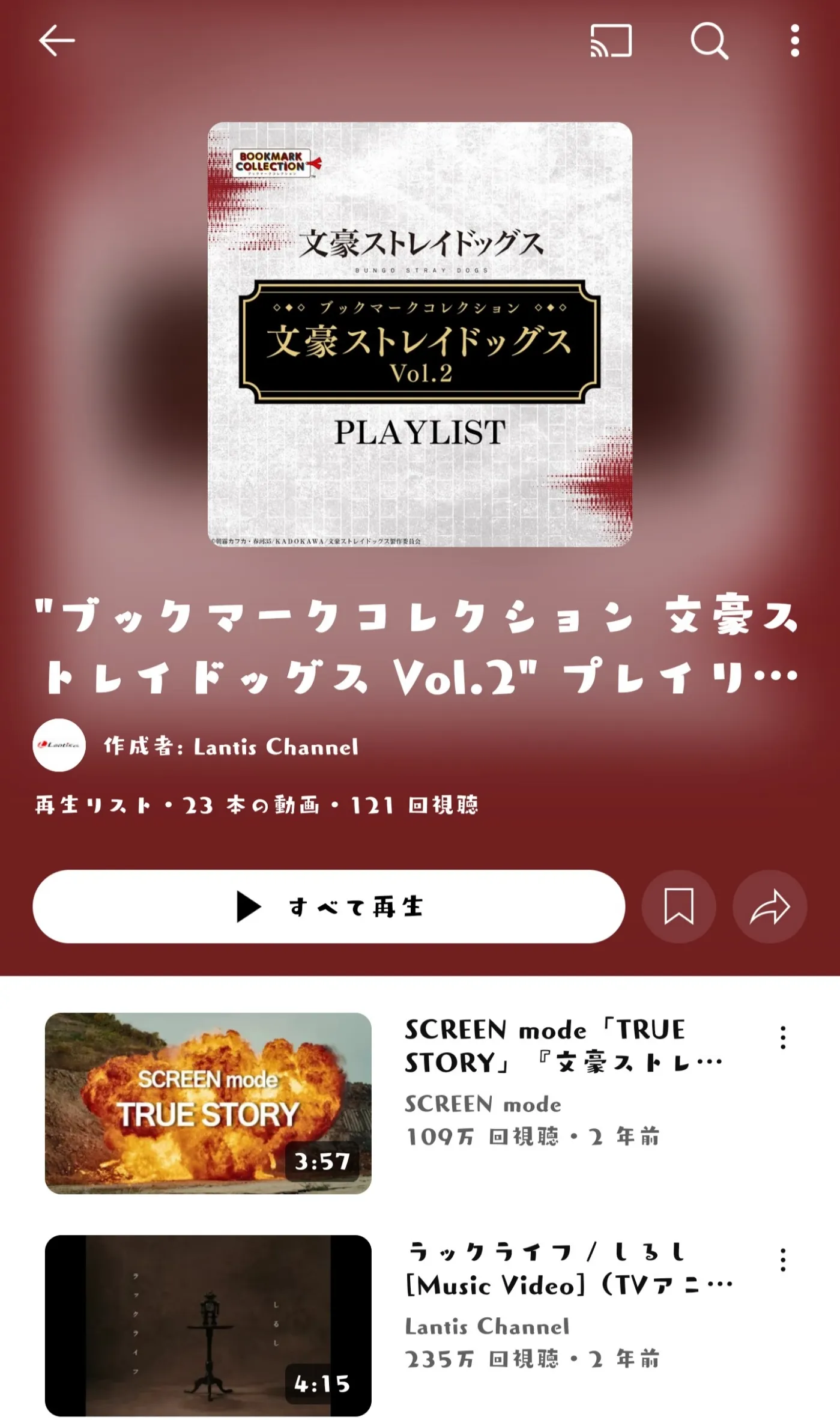
Task: Open the top-right overflow menu
Action: coord(794,41)
